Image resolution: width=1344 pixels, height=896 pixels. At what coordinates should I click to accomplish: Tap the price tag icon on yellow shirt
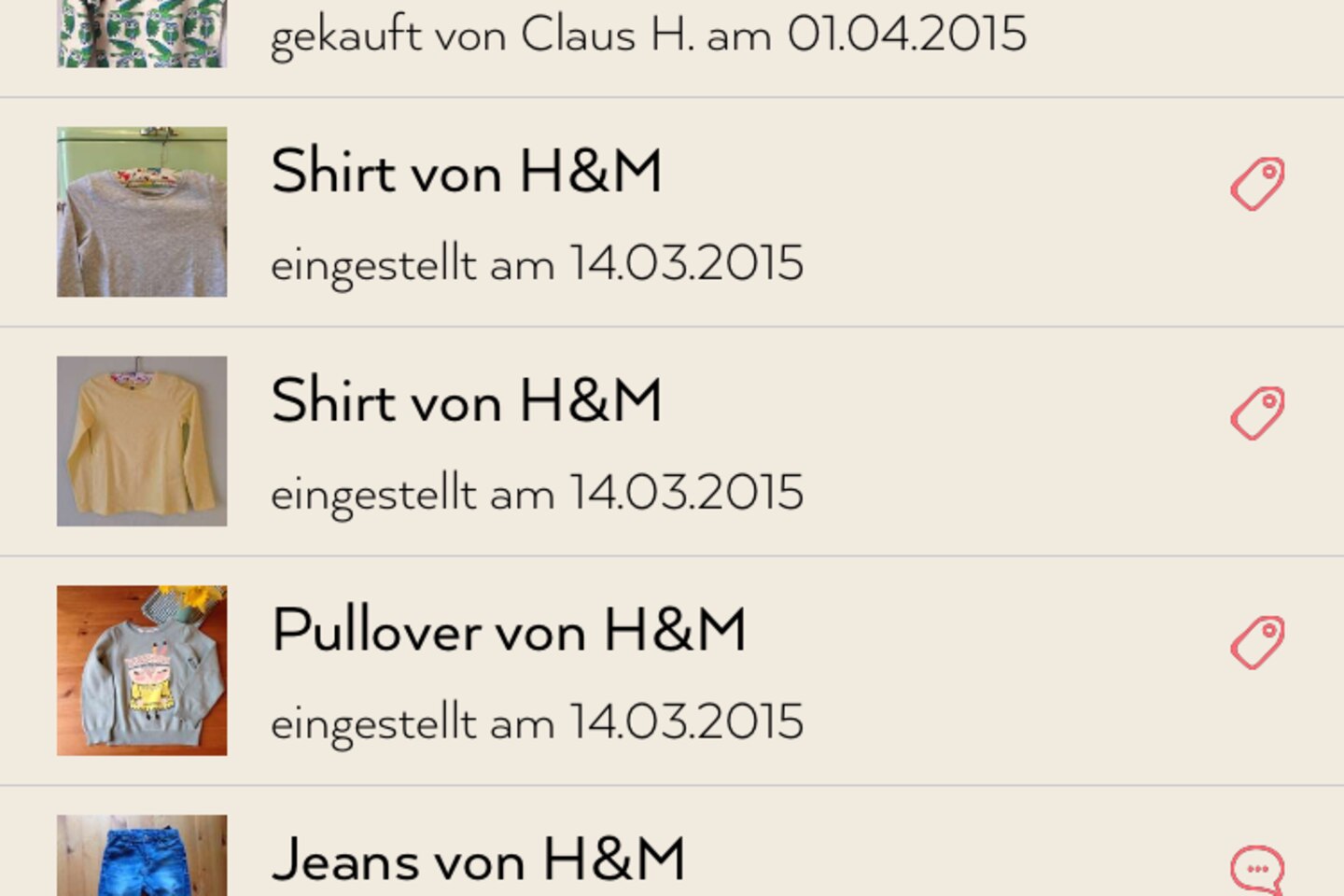[1257, 413]
